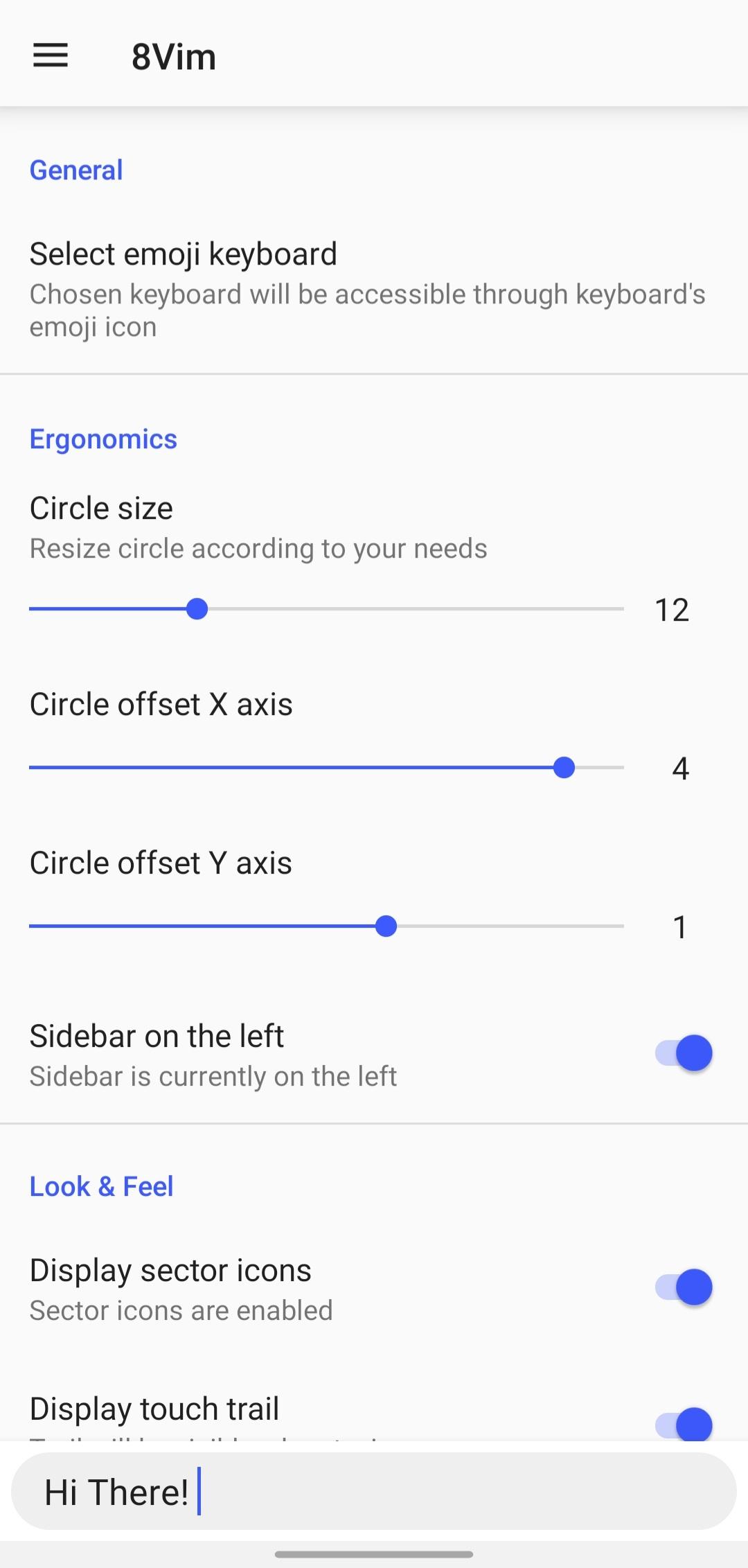Turn off Sidebar on the left
Viewport: 748px width, 1568px height.
pos(684,1053)
